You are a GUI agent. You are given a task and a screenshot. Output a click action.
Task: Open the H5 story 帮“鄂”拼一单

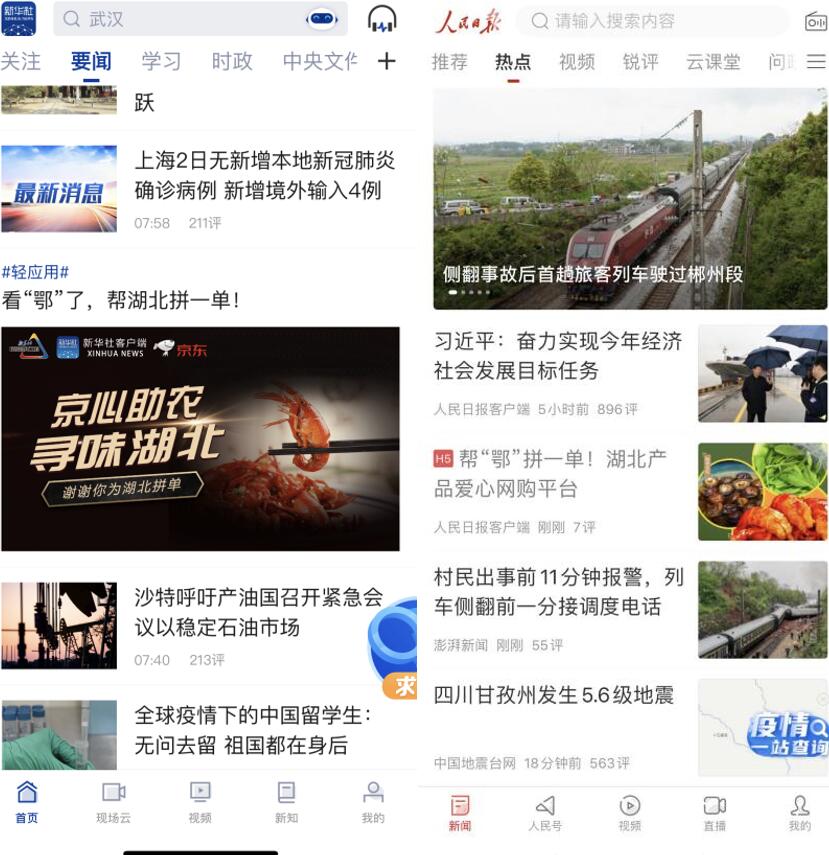tap(558, 474)
